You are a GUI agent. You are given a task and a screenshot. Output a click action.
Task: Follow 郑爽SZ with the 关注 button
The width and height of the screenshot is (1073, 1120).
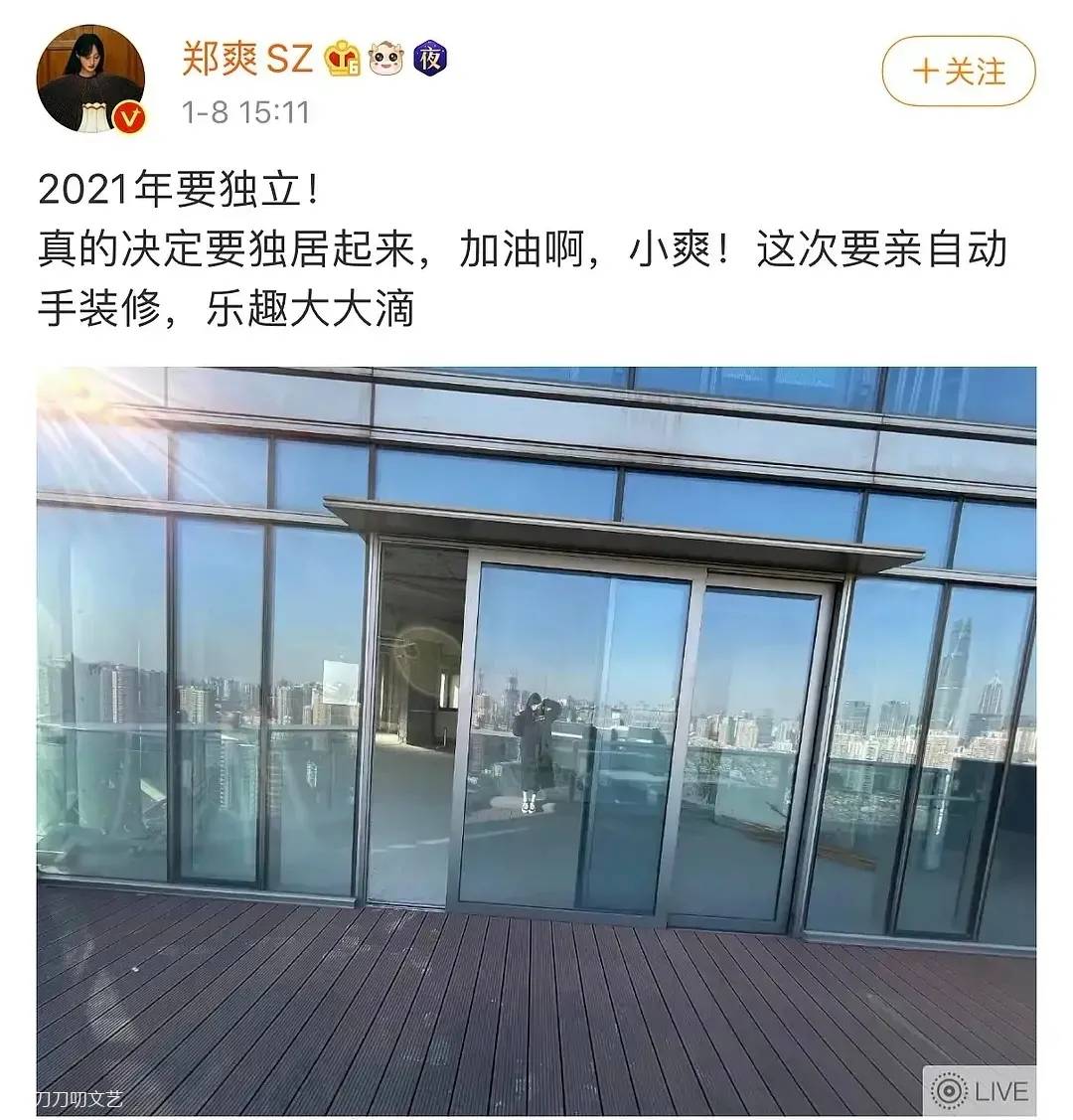click(x=958, y=72)
